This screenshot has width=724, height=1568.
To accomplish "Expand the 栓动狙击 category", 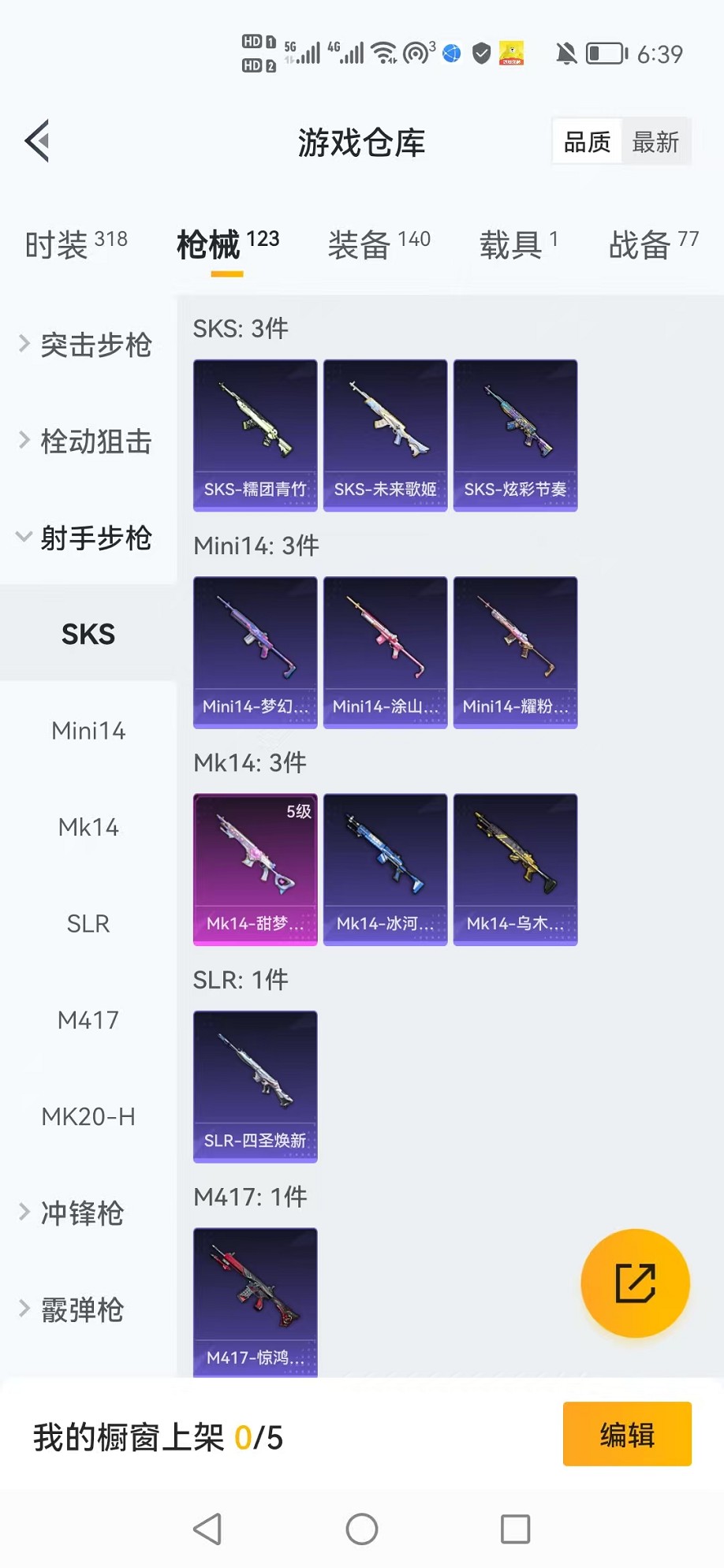I will tap(87, 441).
